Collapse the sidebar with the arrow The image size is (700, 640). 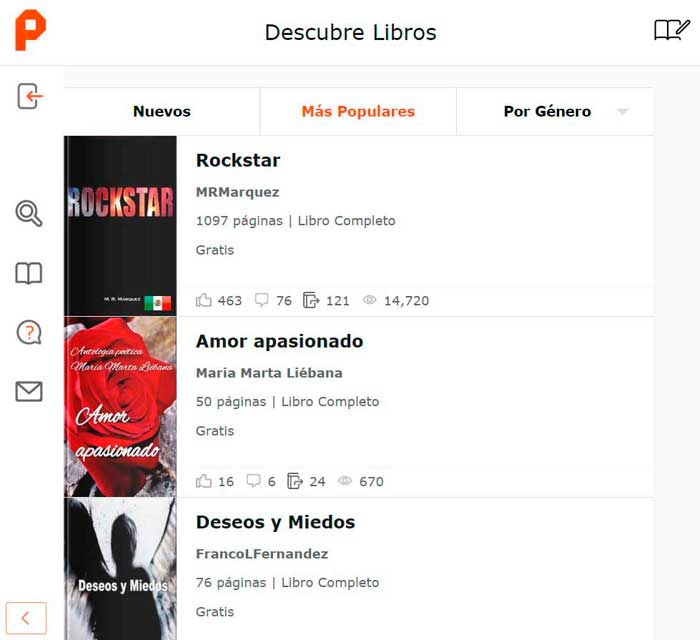(26, 618)
